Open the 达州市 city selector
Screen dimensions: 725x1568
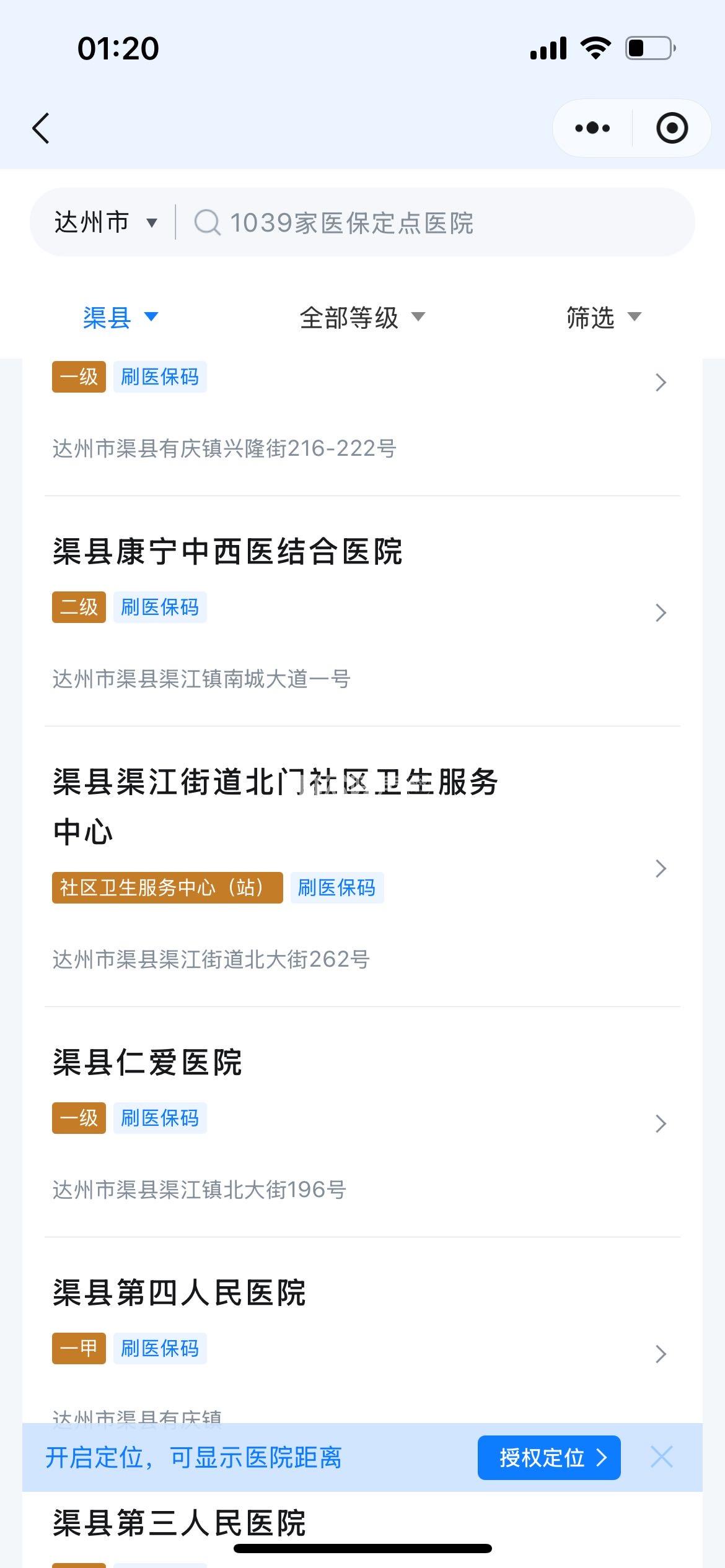point(105,222)
